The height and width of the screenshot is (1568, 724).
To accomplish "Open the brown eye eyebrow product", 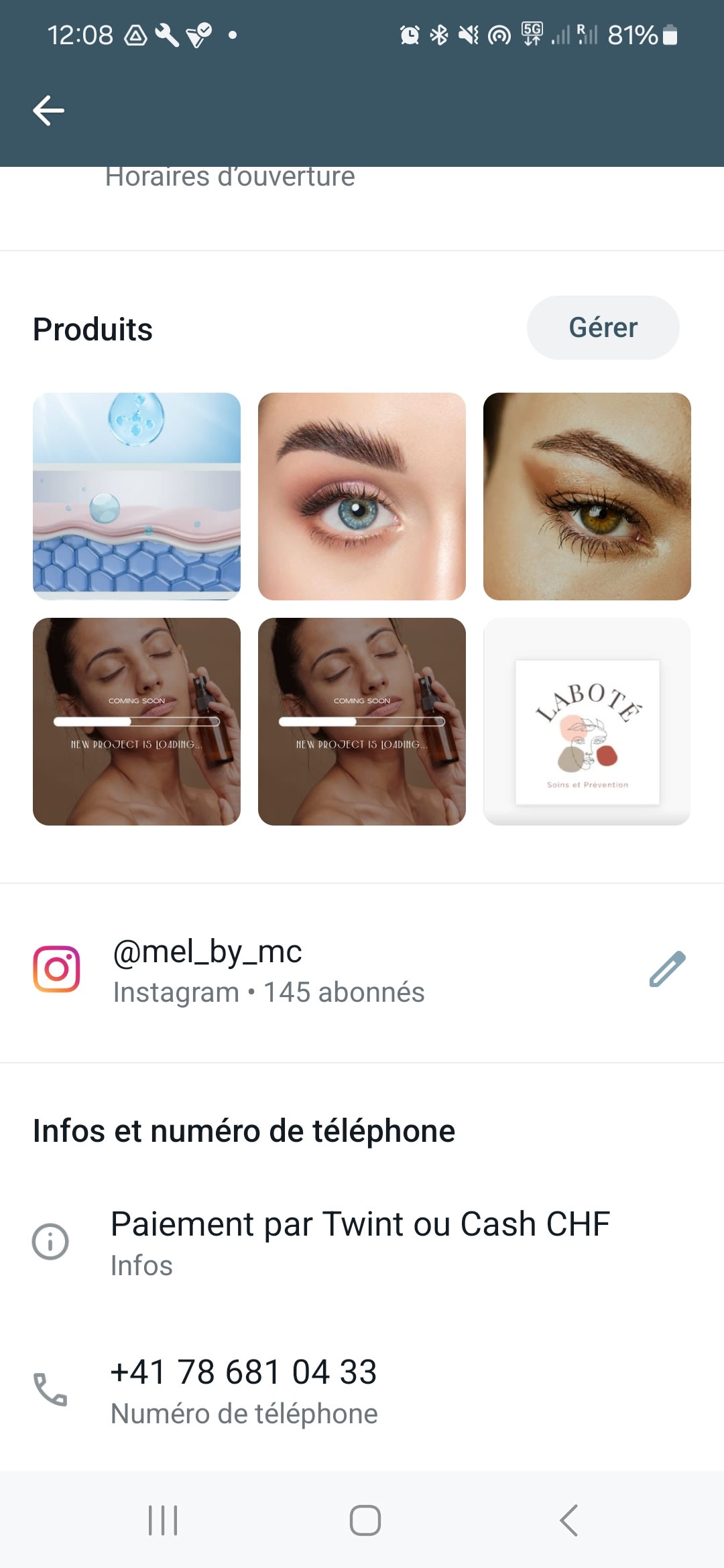I will pyautogui.click(x=587, y=497).
